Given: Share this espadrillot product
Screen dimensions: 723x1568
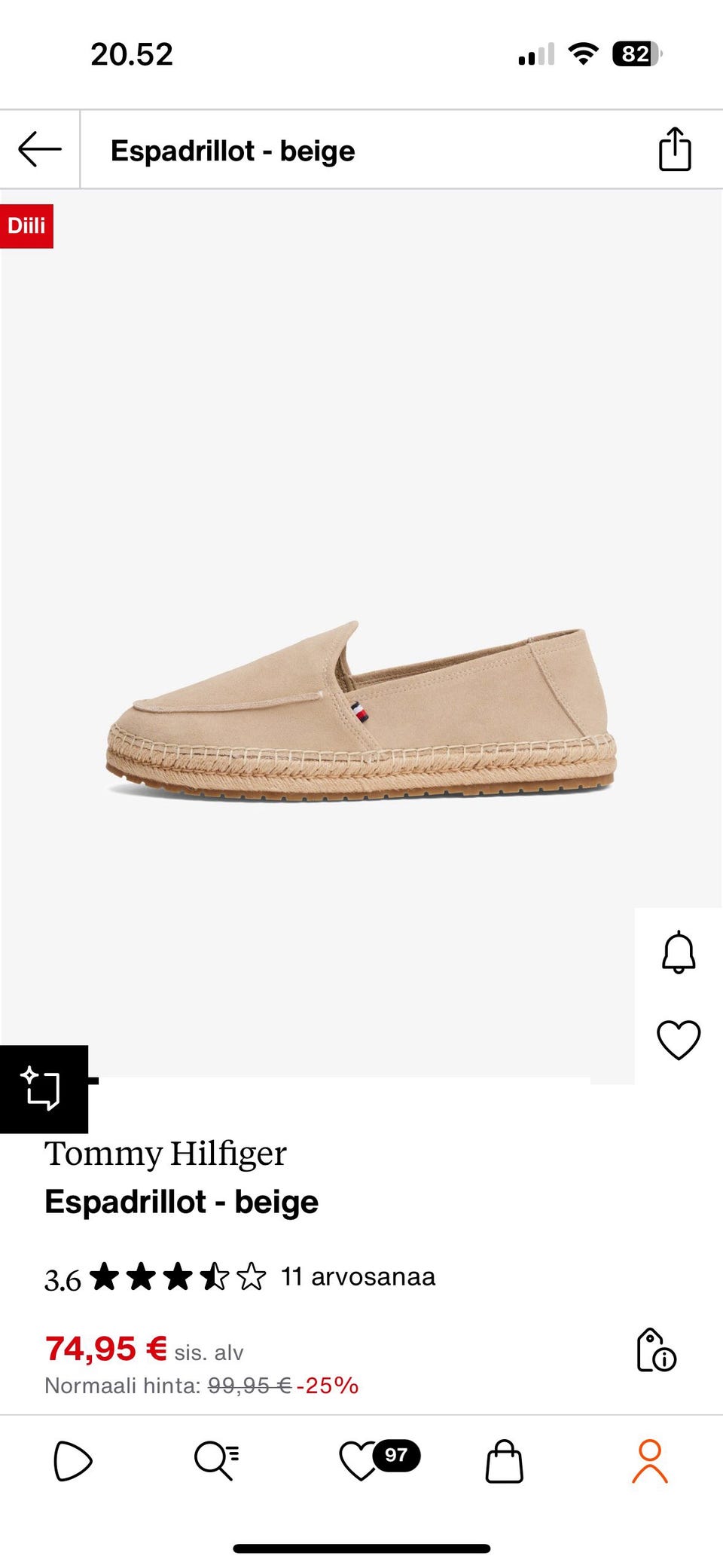Looking at the screenshot, I should pyautogui.click(x=675, y=149).
